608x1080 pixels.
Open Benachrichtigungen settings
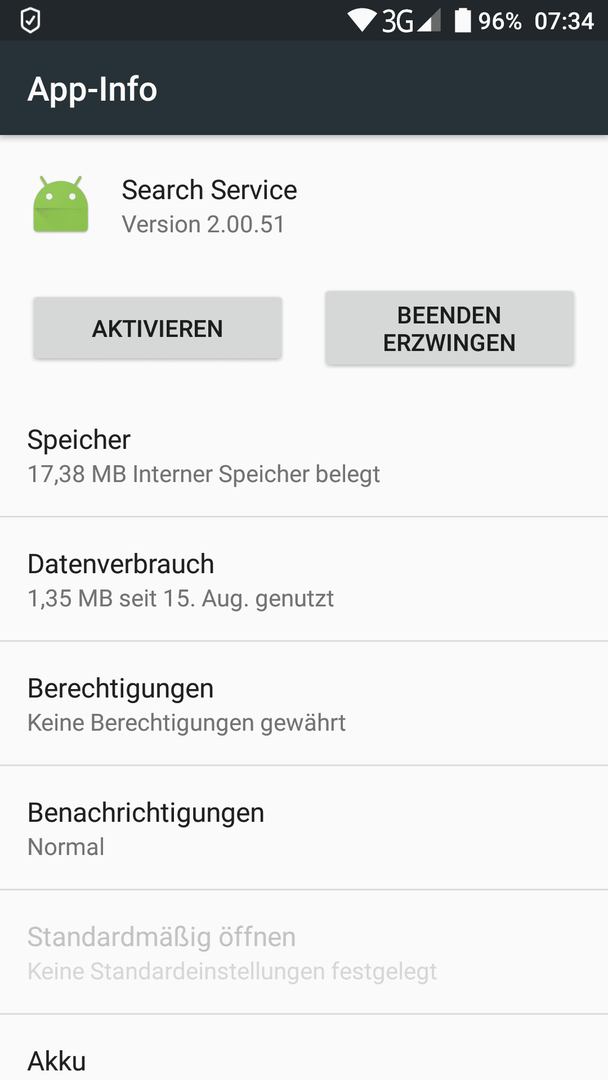click(304, 828)
